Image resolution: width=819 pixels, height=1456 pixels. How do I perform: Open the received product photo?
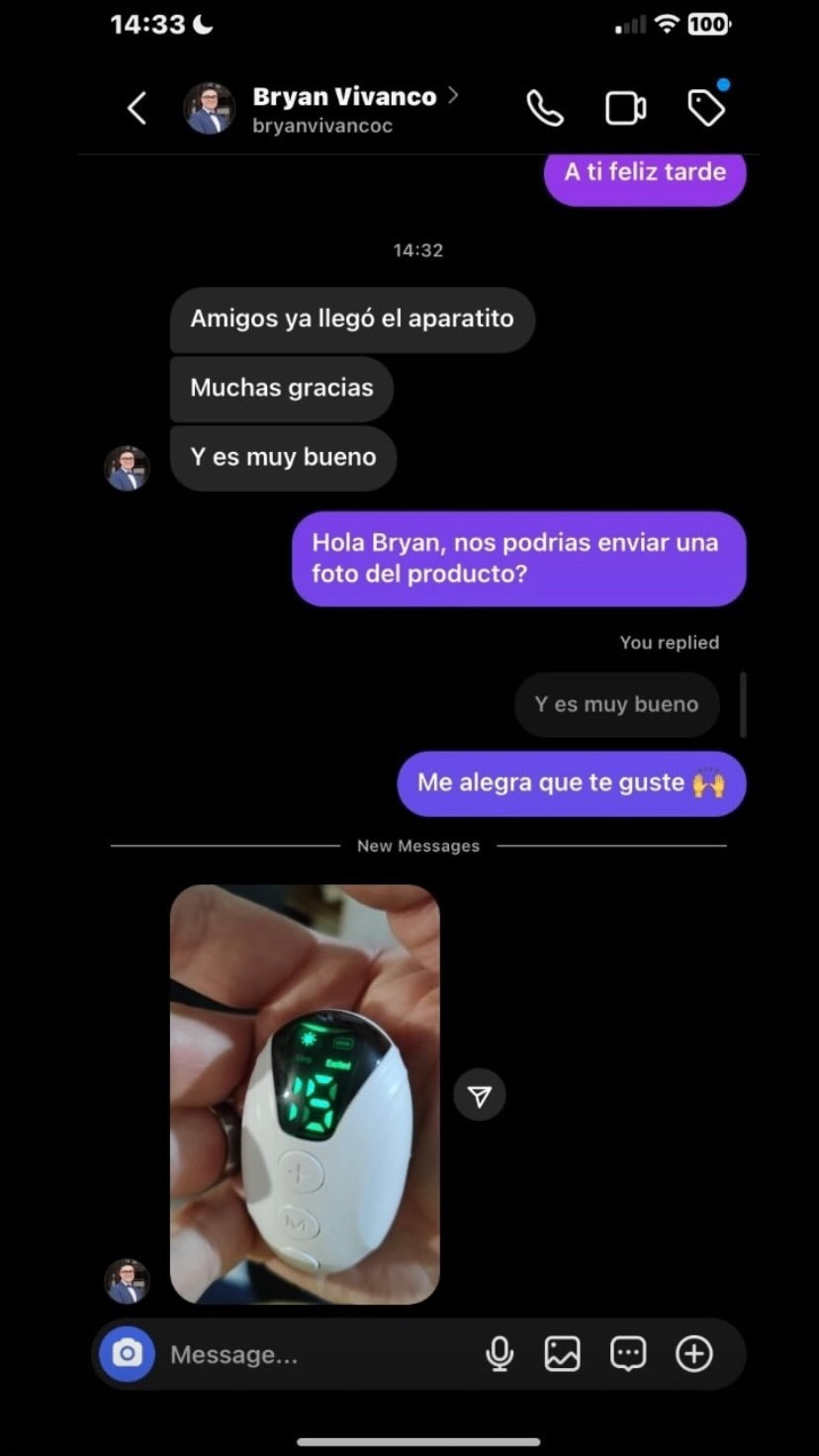point(305,1094)
